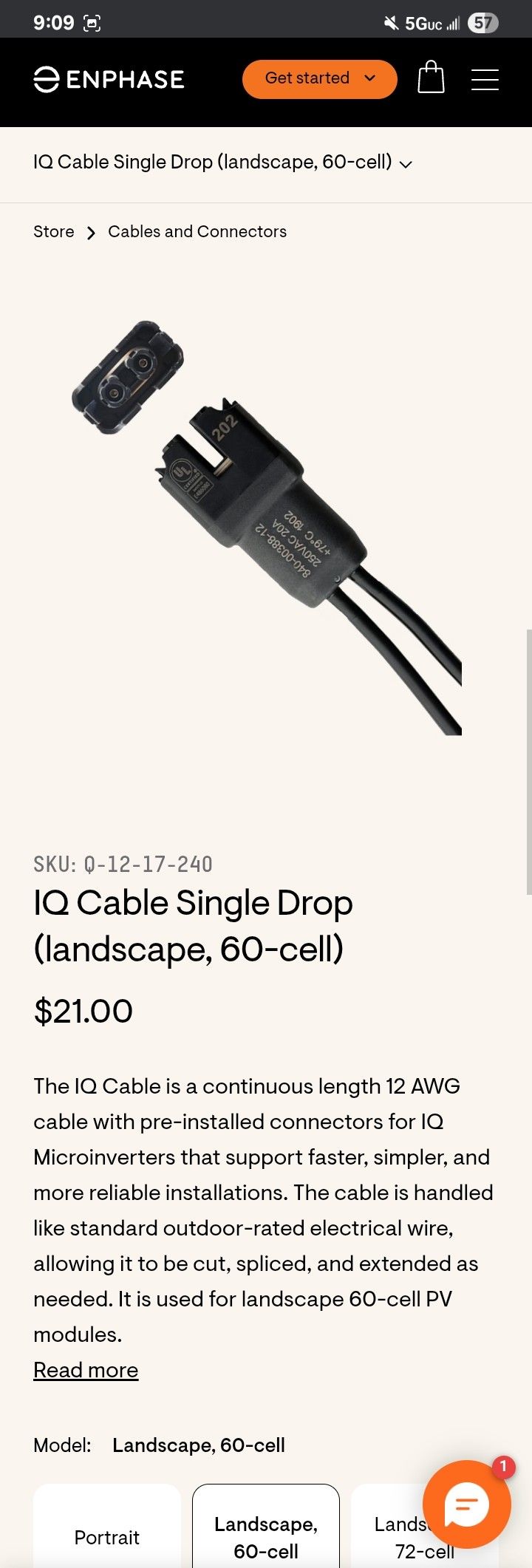Image resolution: width=532 pixels, height=1568 pixels.
Task: Select the Portrait model option
Action: point(106,1538)
